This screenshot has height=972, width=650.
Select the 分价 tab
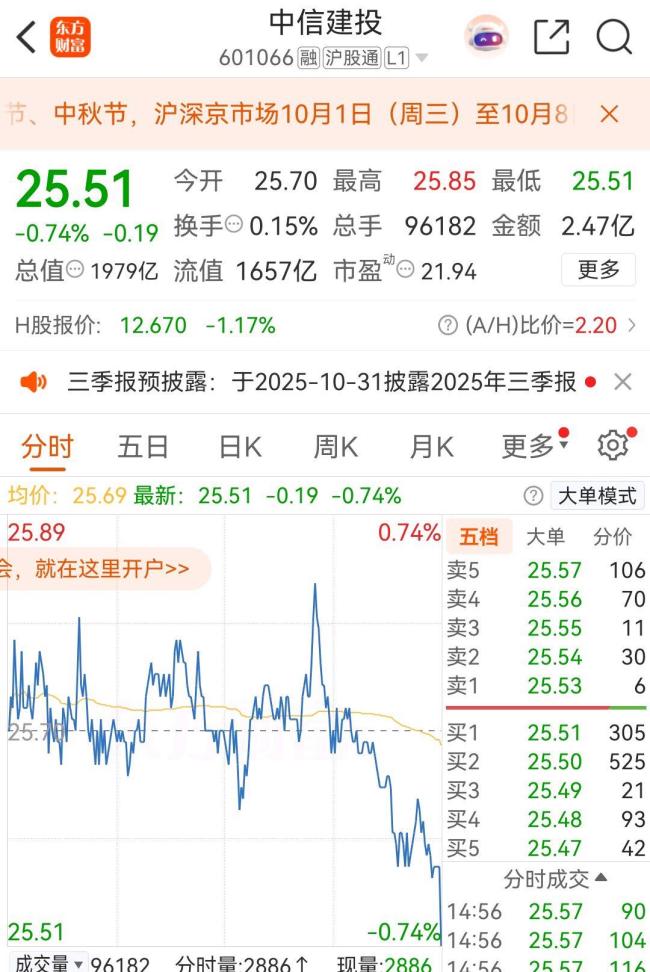tap(612, 537)
